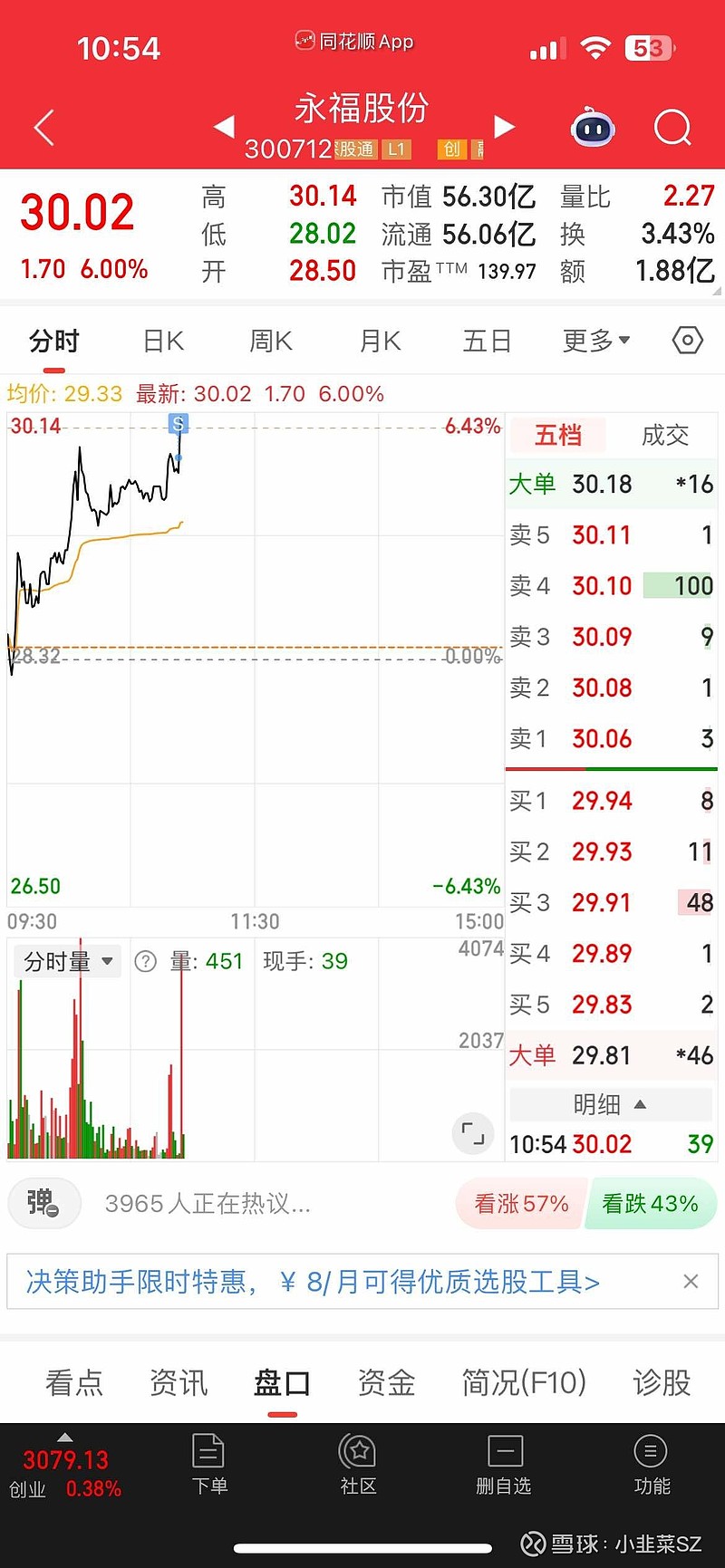The image size is (725, 1568).
Task: Switch to the 资金 tab
Action: pyautogui.click(x=386, y=1382)
